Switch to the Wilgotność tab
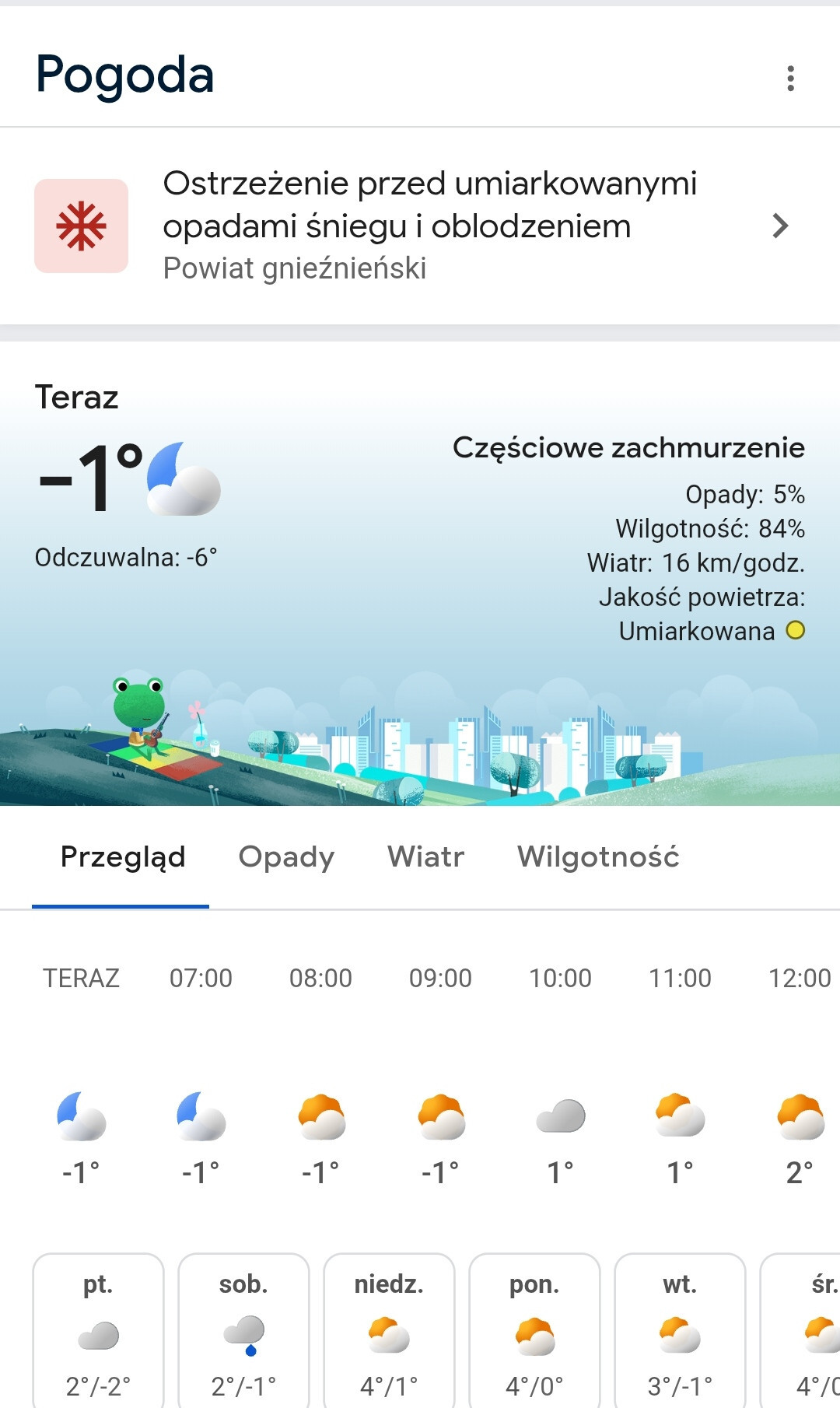840x1408 pixels. 598,857
